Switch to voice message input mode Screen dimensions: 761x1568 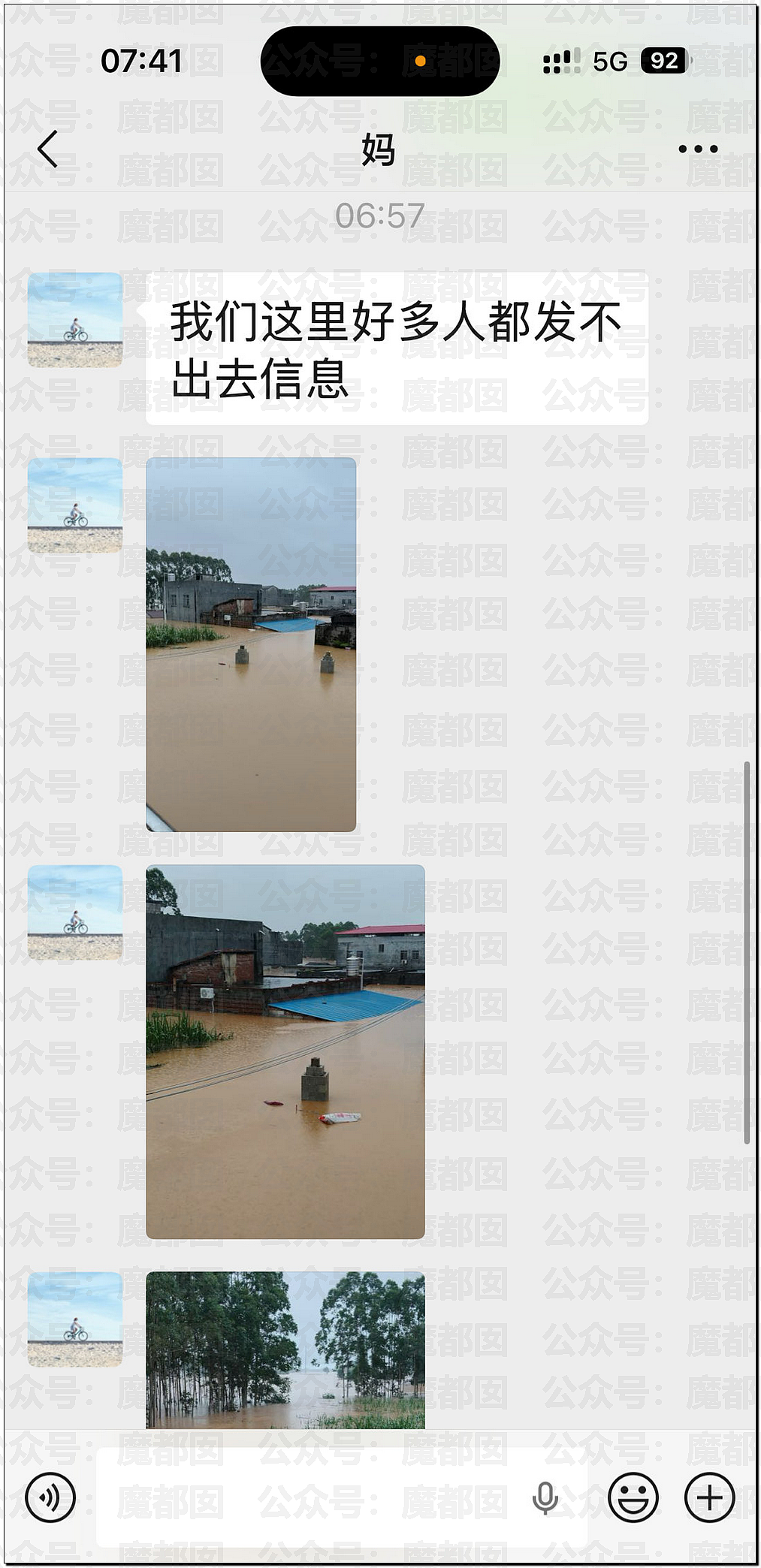[50, 1498]
